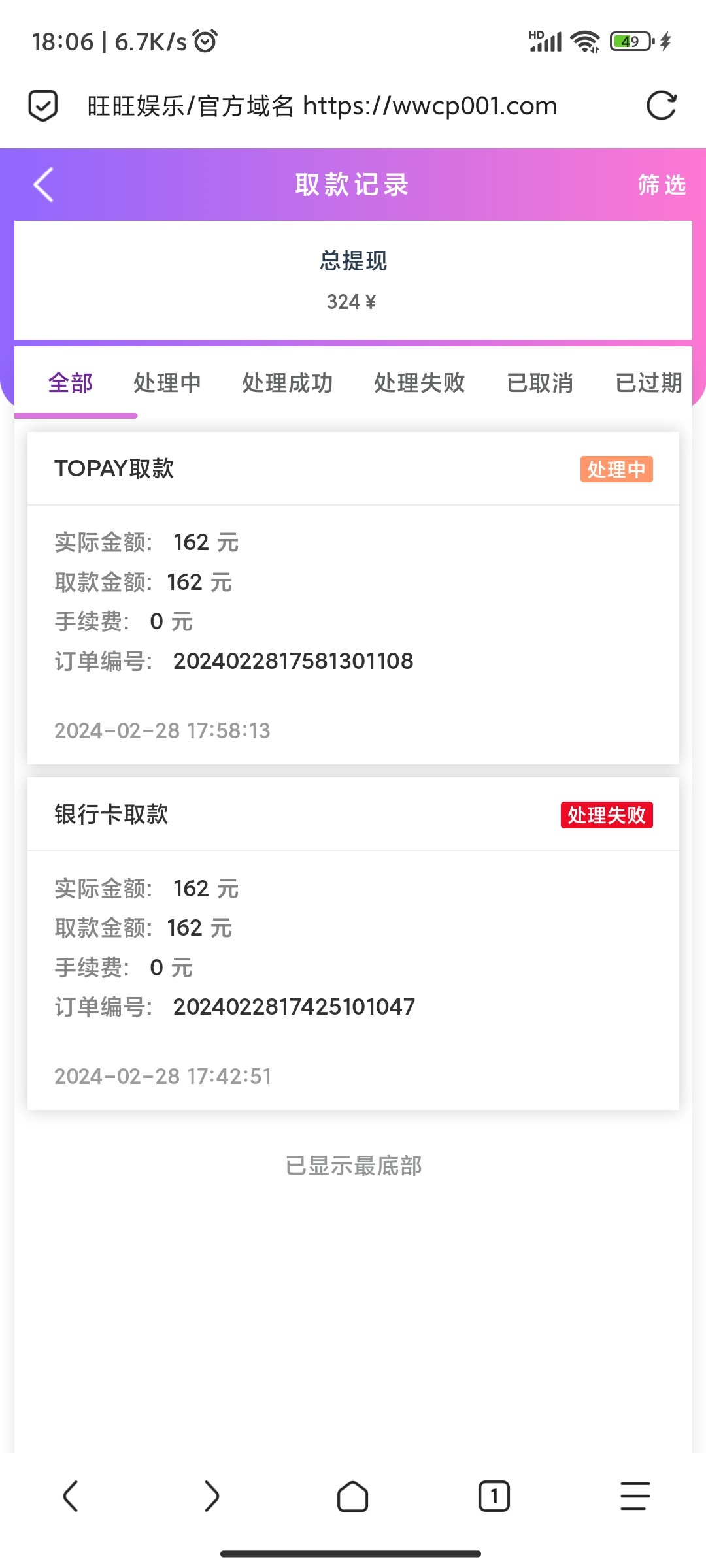Open the 银行卡取款 withdrawal record
Image resolution: width=706 pixels, height=1568 pixels.
(353, 943)
